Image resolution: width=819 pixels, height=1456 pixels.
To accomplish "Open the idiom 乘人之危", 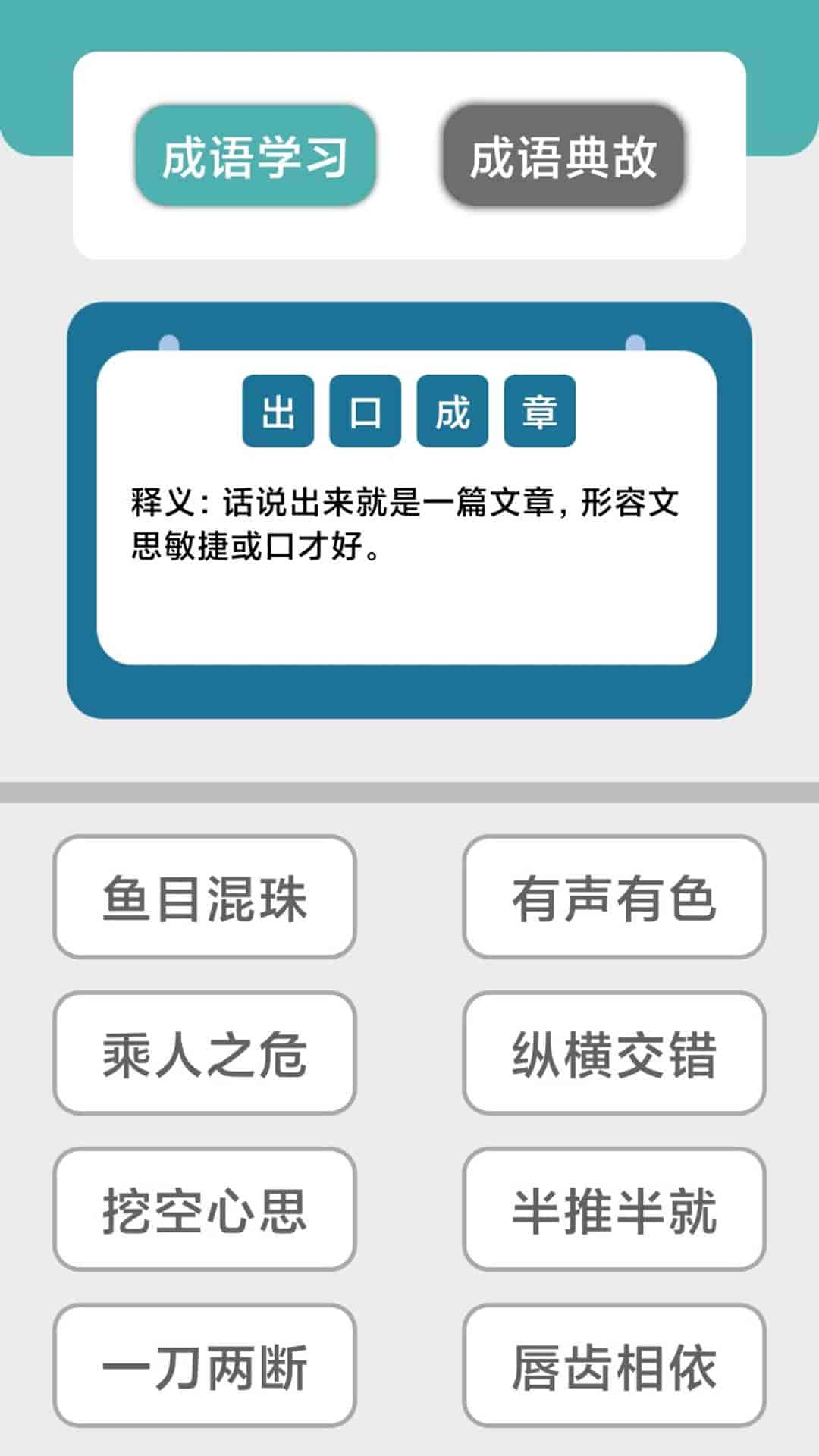I will tap(205, 1054).
